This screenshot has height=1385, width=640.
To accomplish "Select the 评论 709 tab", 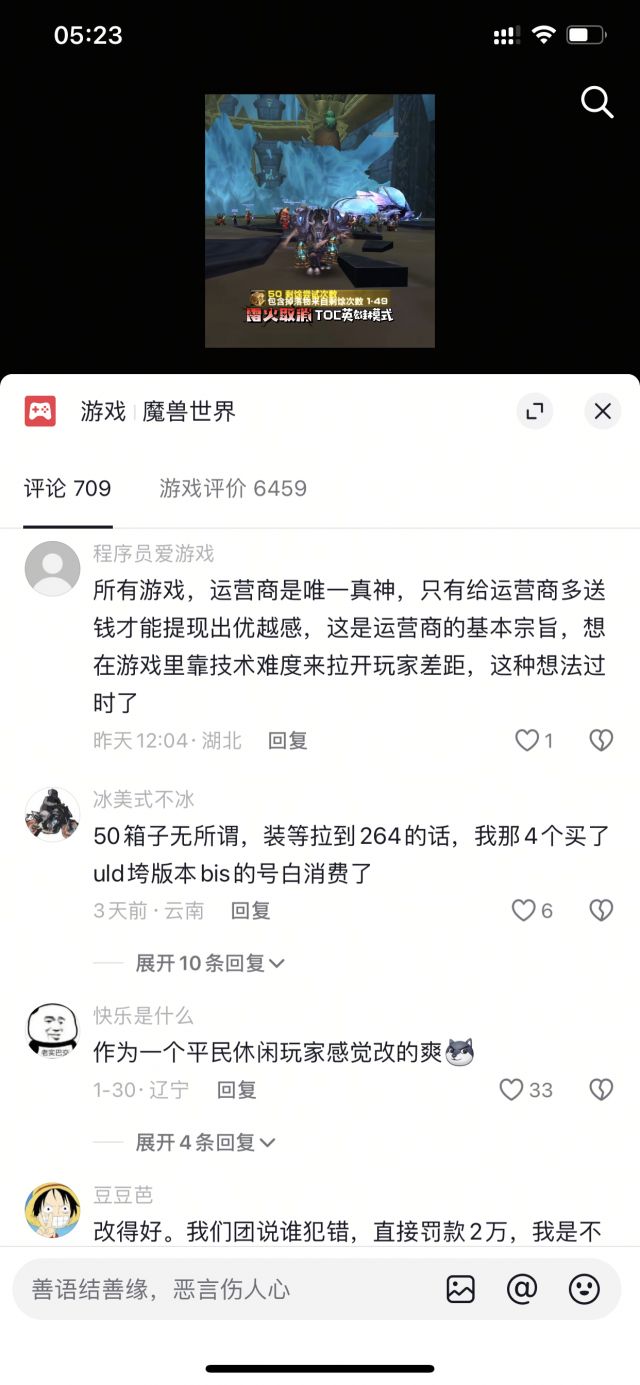I will (x=68, y=488).
